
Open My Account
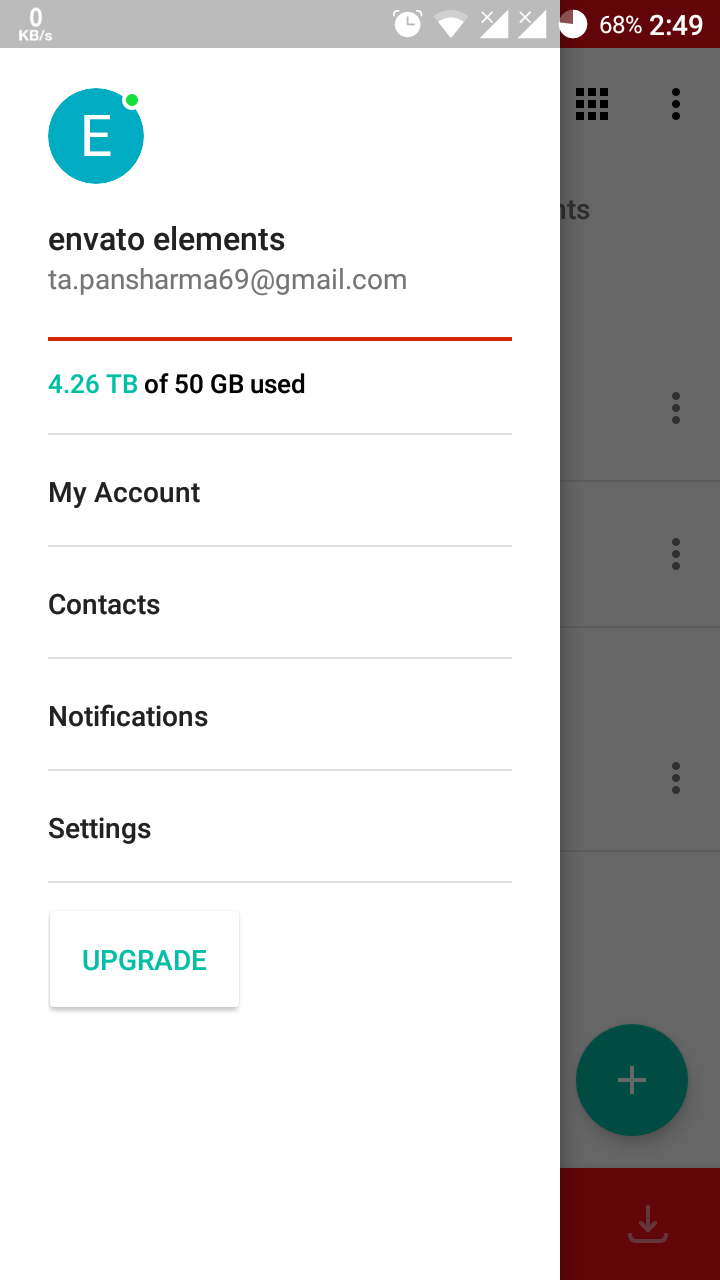pos(124,492)
